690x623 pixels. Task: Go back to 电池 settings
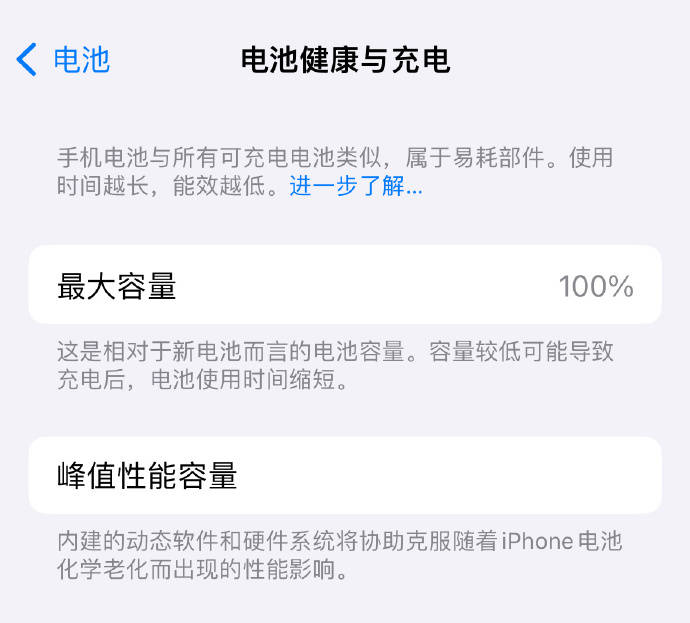pyautogui.click(x=63, y=60)
